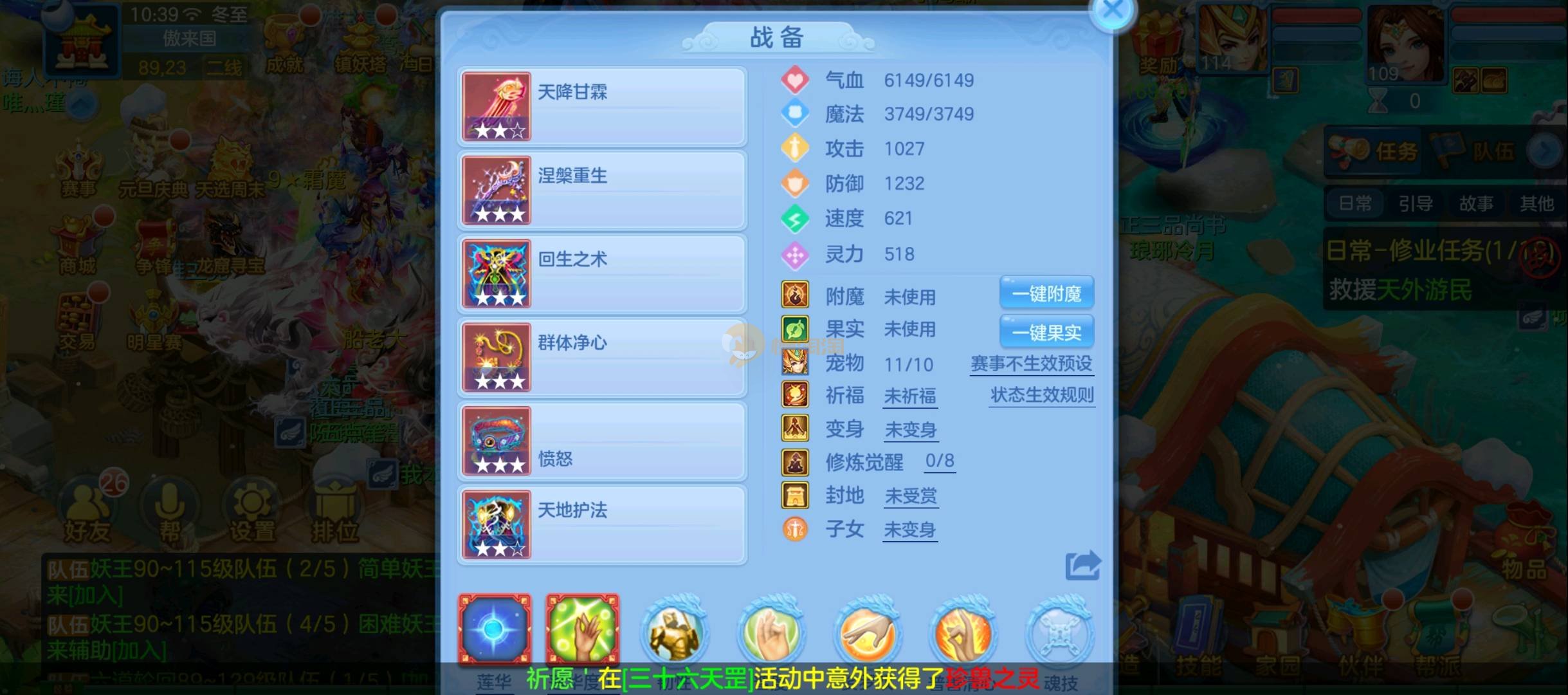Screen dimensions: 1568x695
Task: Tap 未变身 next to 子女
Action: [x=910, y=530]
